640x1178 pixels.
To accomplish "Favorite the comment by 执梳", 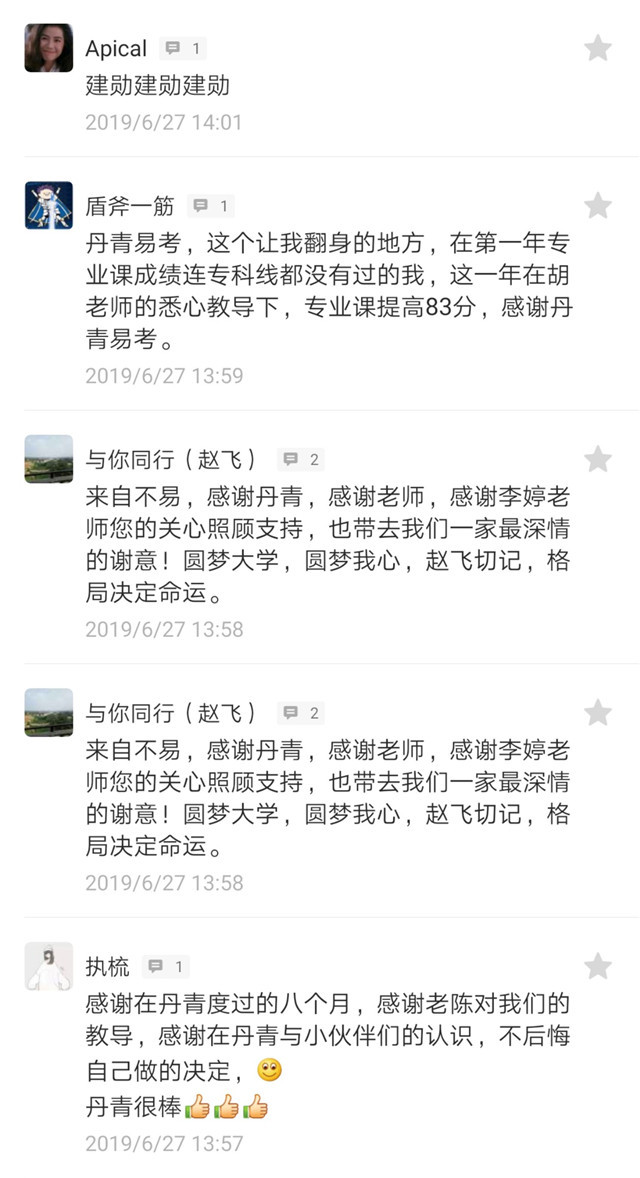I will point(597,966).
